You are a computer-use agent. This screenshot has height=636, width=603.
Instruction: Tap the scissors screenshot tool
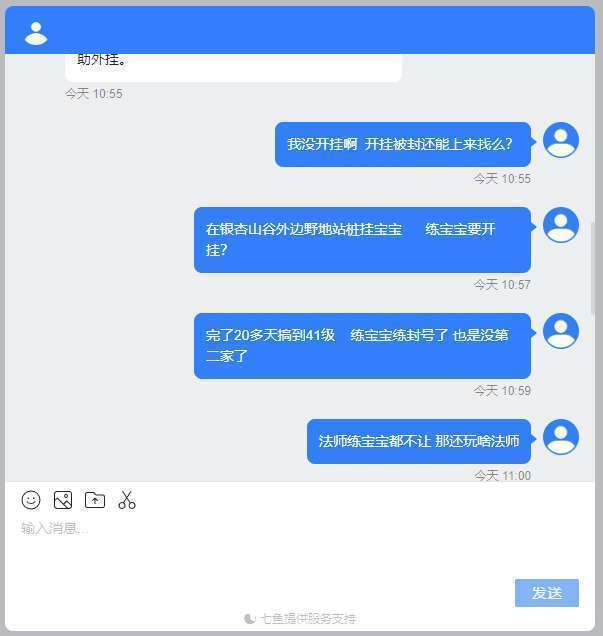[127, 500]
